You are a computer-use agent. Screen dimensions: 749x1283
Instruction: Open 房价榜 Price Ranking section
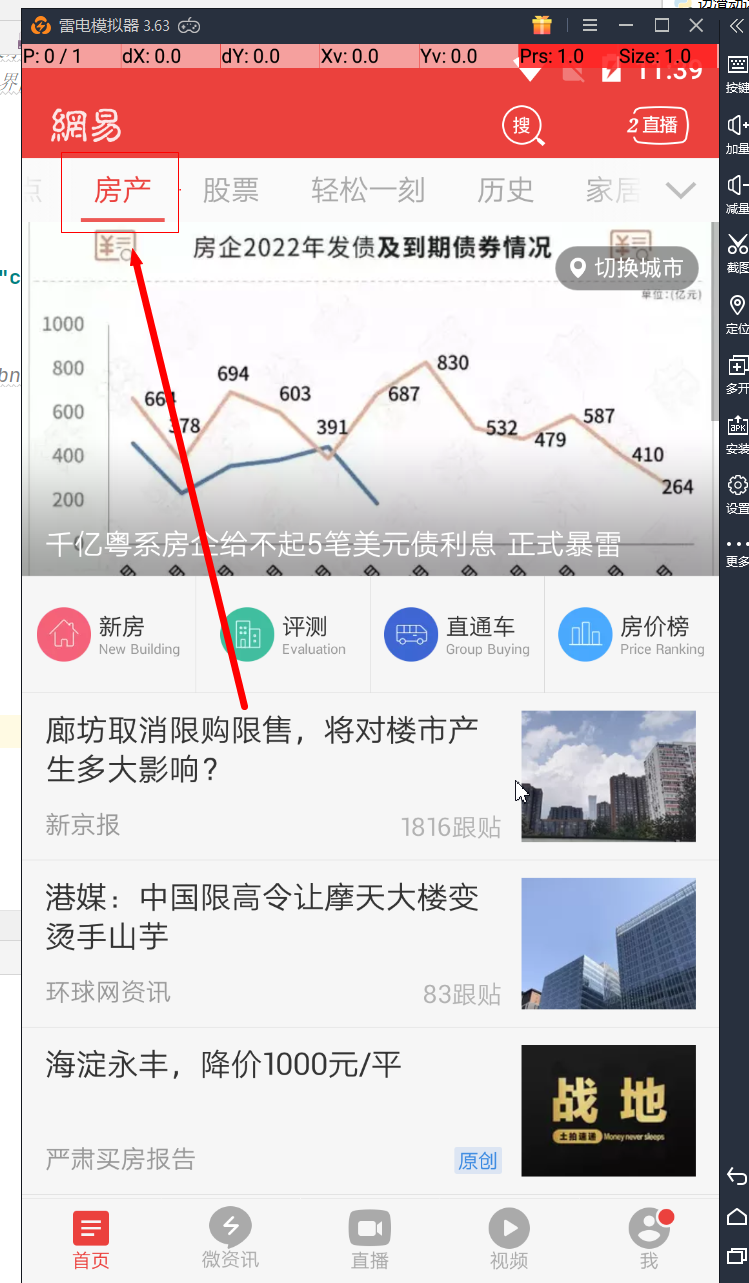click(x=632, y=635)
